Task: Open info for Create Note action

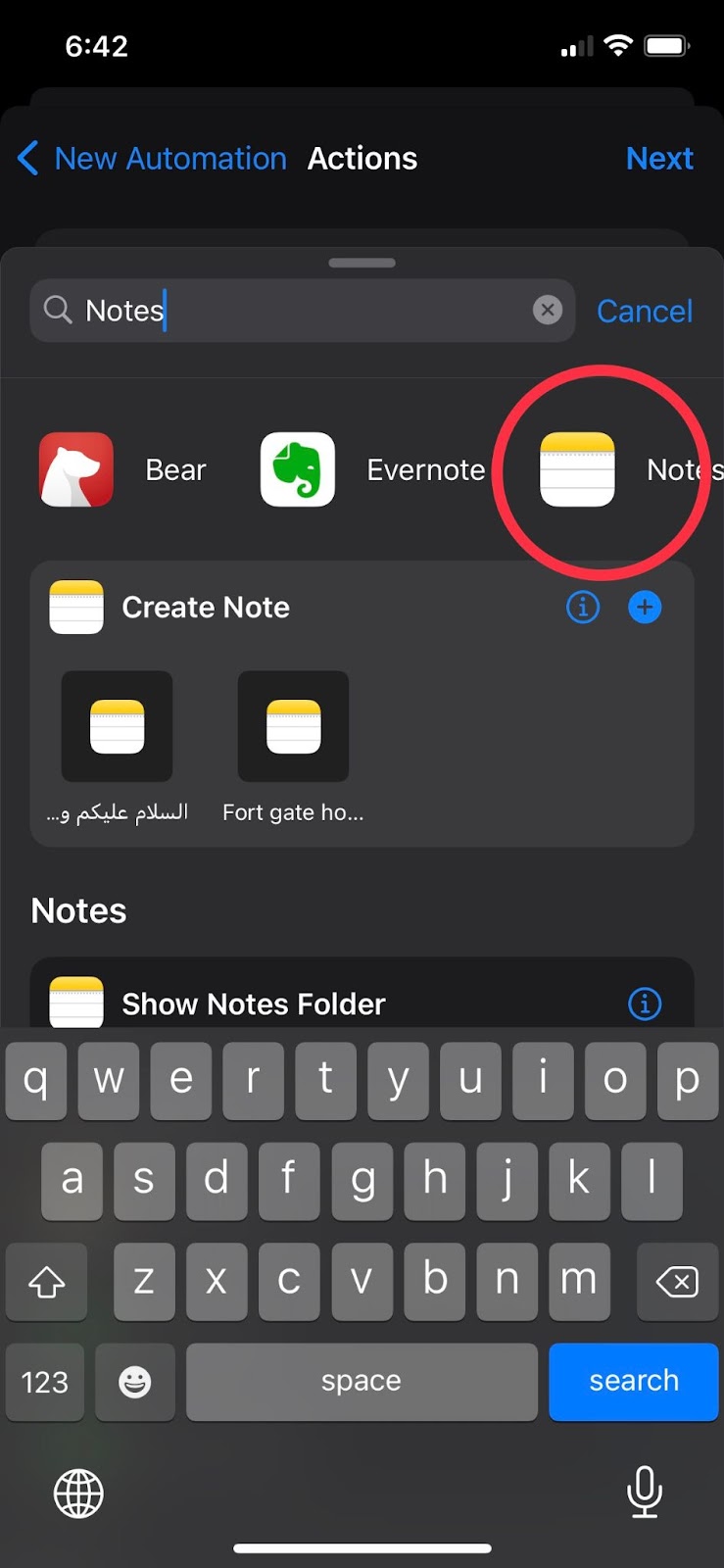Action: (583, 608)
